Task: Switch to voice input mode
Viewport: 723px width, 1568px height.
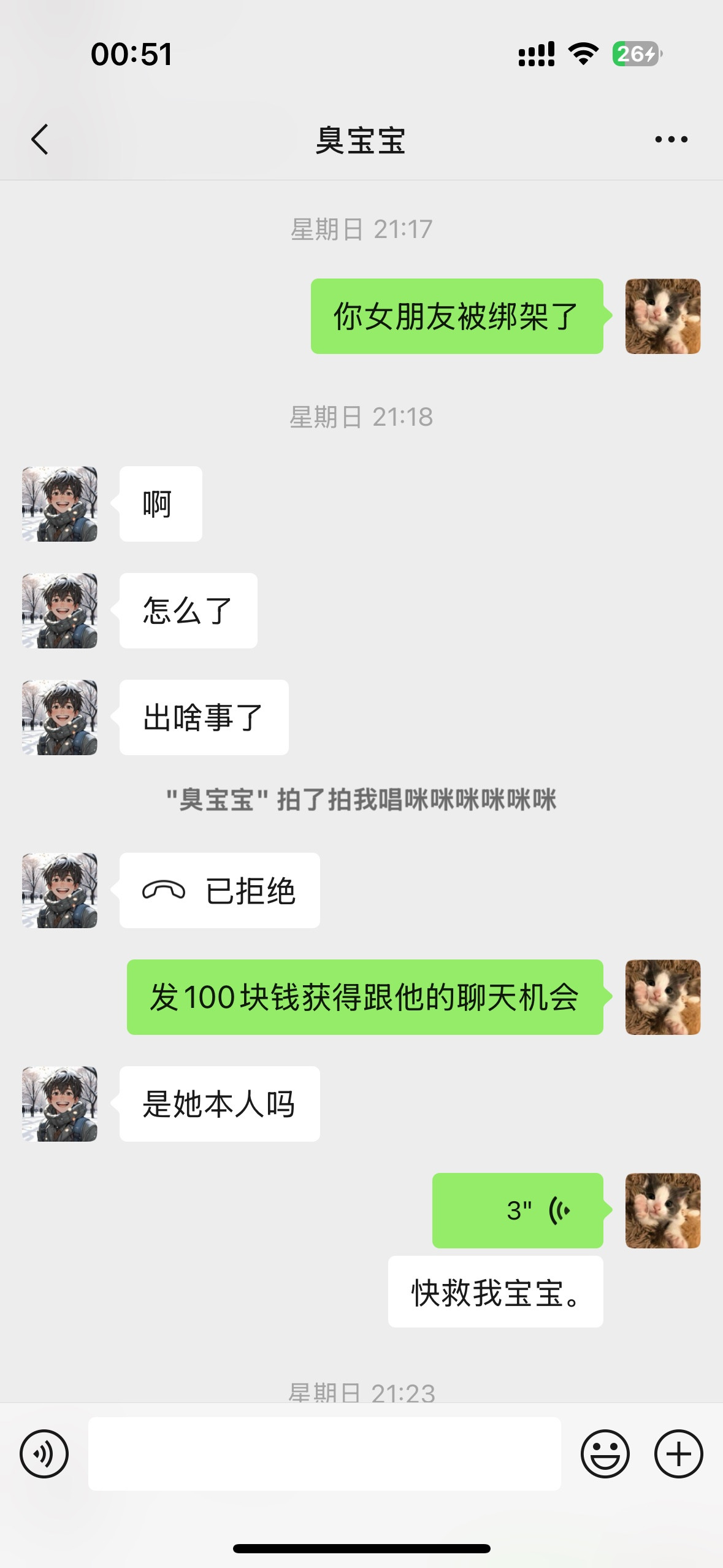Action: coord(44,1453)
